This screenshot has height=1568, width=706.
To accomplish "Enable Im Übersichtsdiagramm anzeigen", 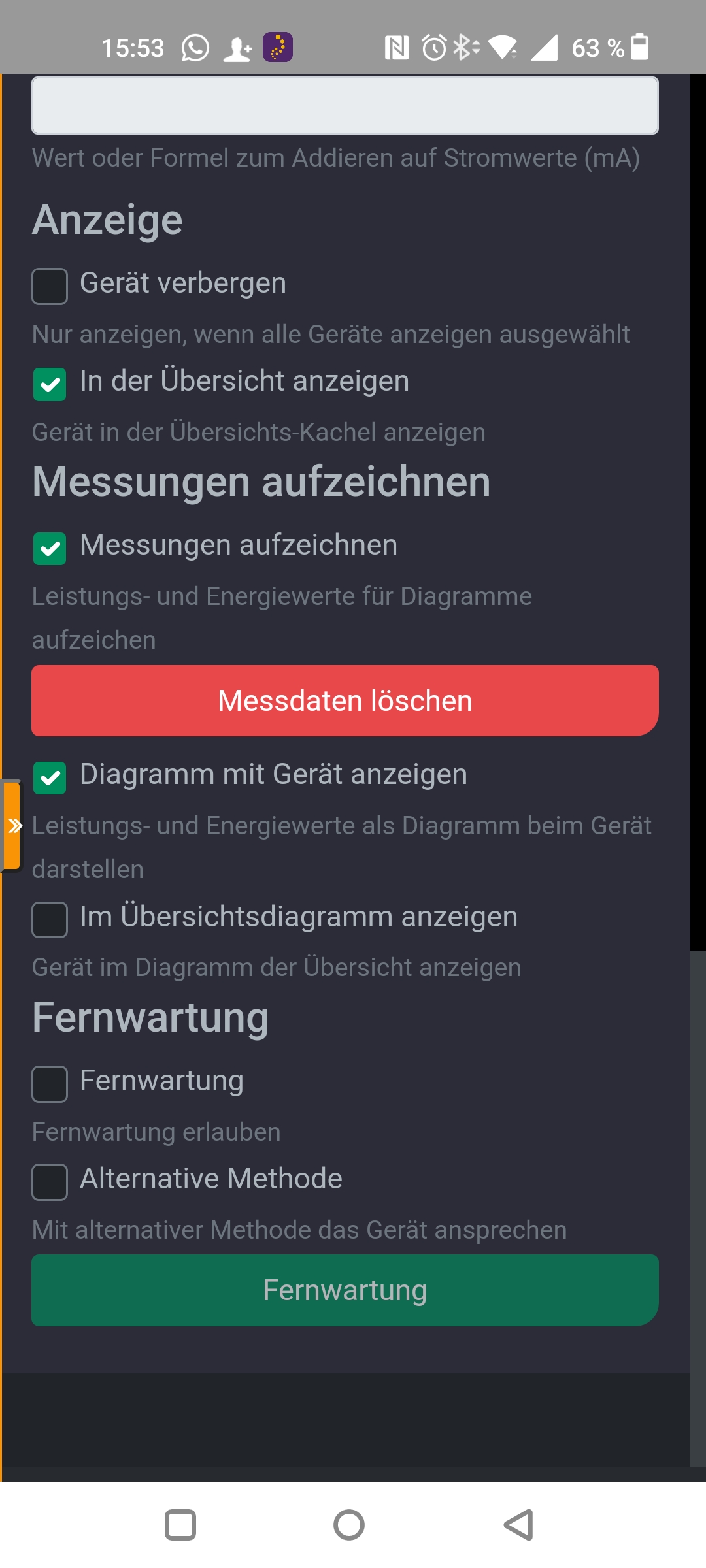I will point(50,920).
